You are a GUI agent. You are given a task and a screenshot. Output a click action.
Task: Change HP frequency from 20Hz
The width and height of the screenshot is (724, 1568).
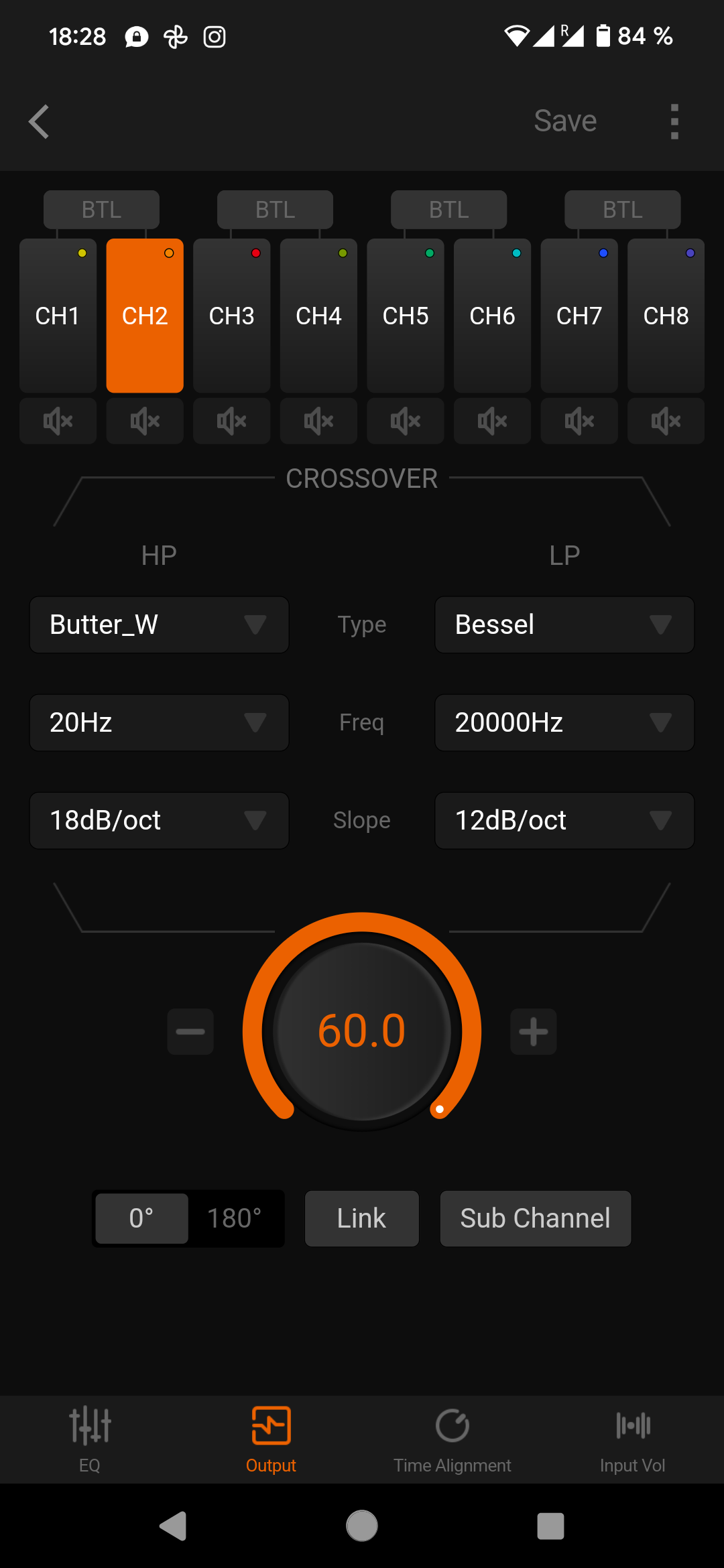(159, 722)
